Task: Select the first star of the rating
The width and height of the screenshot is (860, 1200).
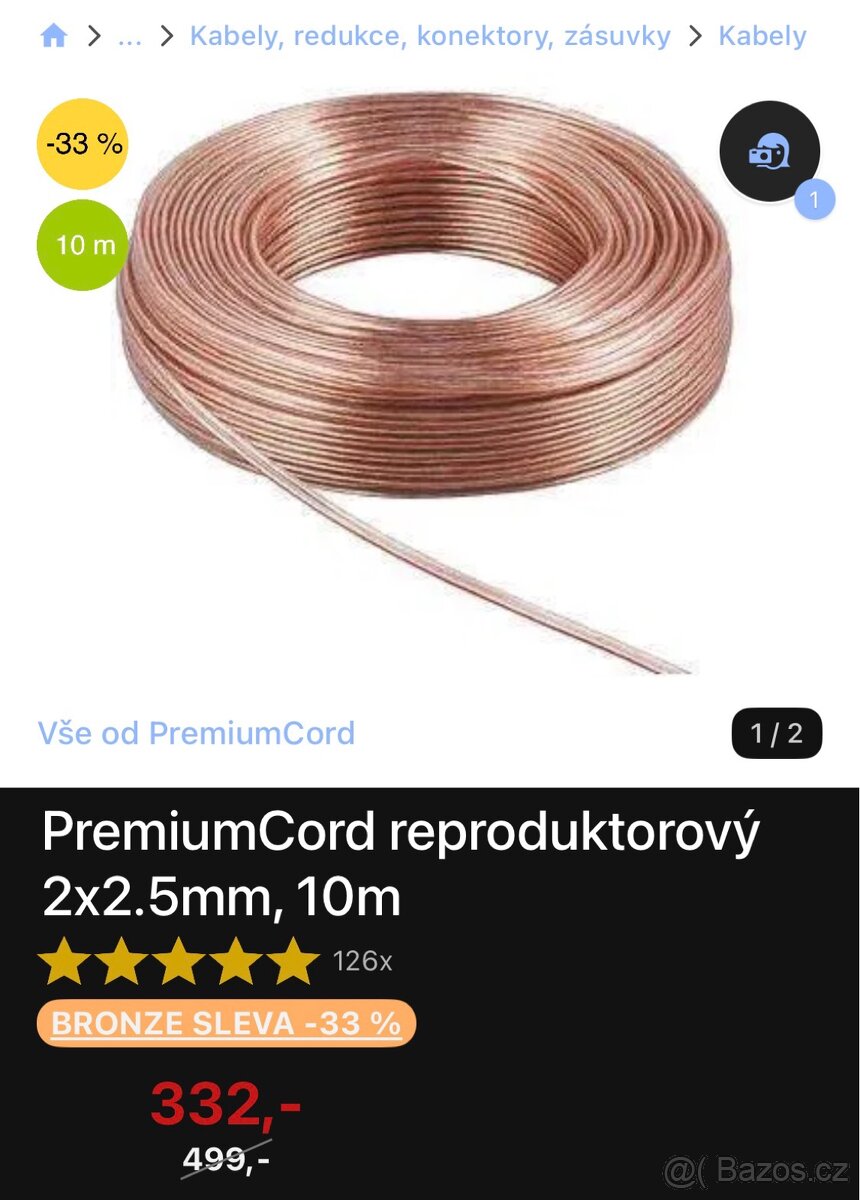Action: tap(62, 960)
